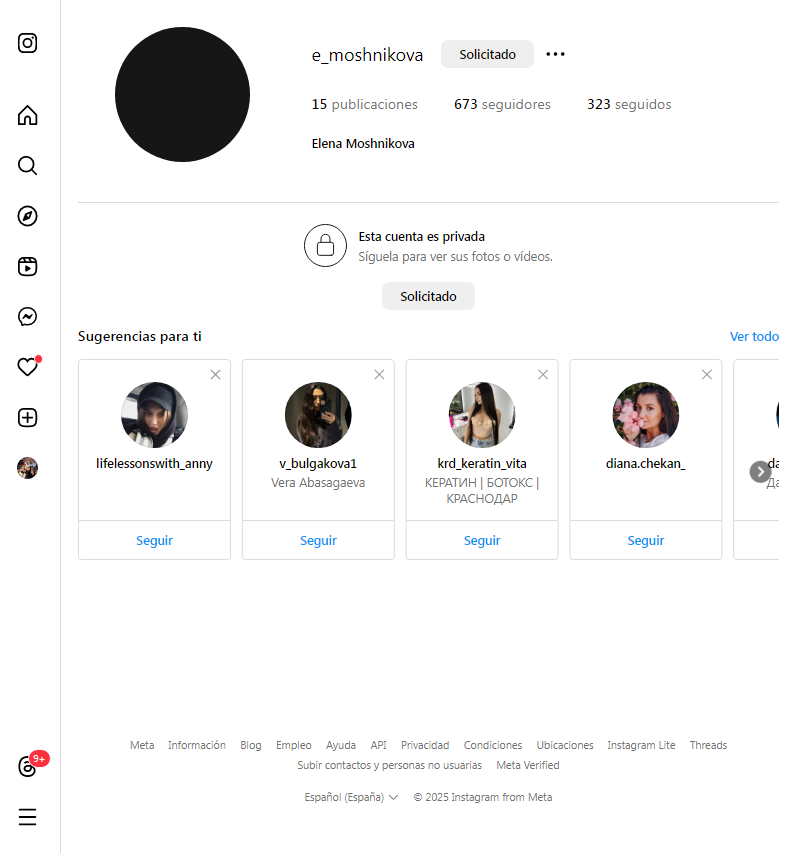The width and height of the screenshot is (793, 853).
Task: Dismiss the v_bulgakova1 suggestion
Action: 379,375
